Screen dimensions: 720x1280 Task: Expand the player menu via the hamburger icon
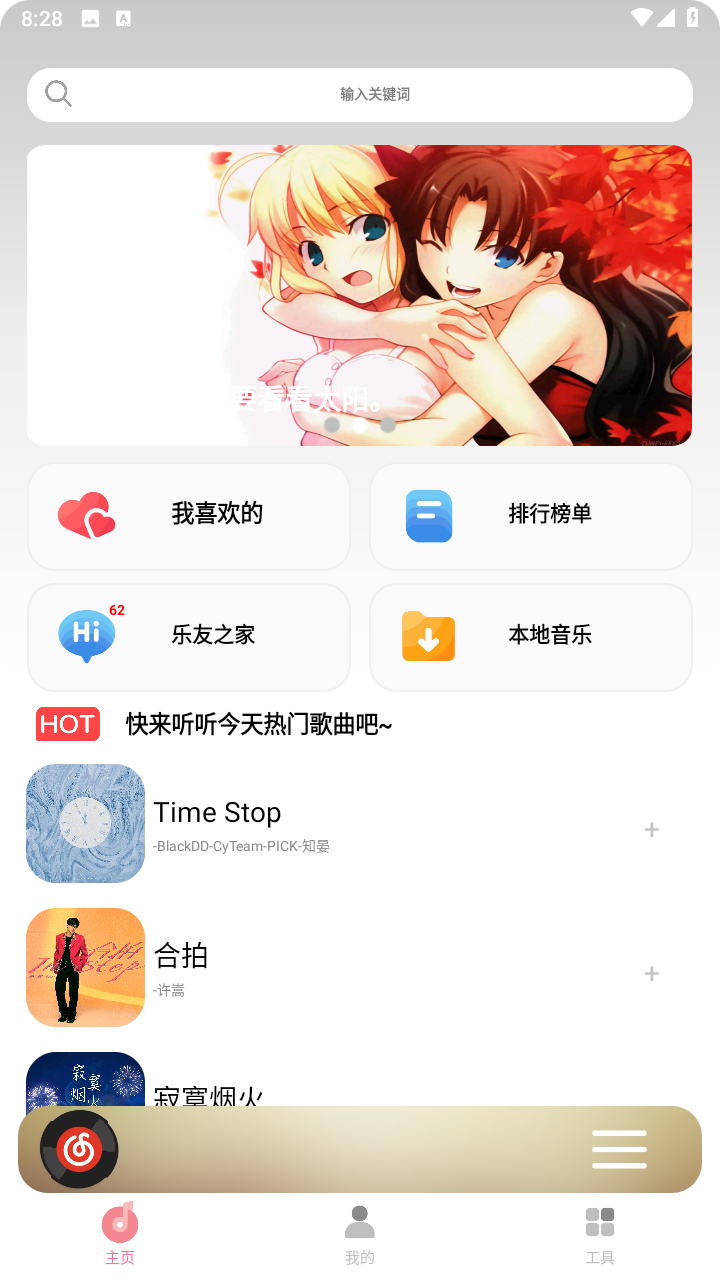[x=619, y=1149]
